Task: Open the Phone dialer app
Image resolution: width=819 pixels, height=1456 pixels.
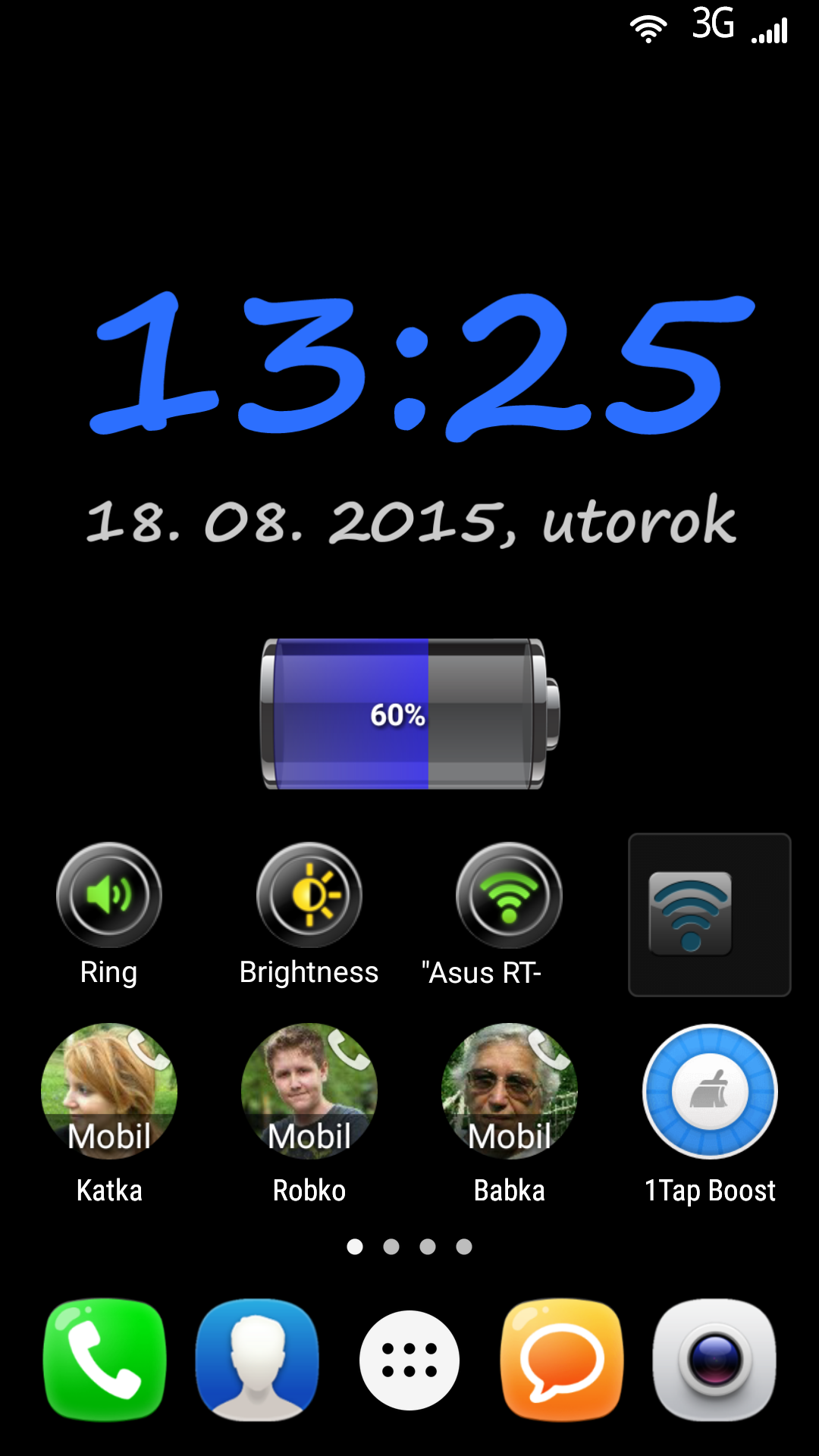Action: pyautogui.click(x=105, y=1360)
